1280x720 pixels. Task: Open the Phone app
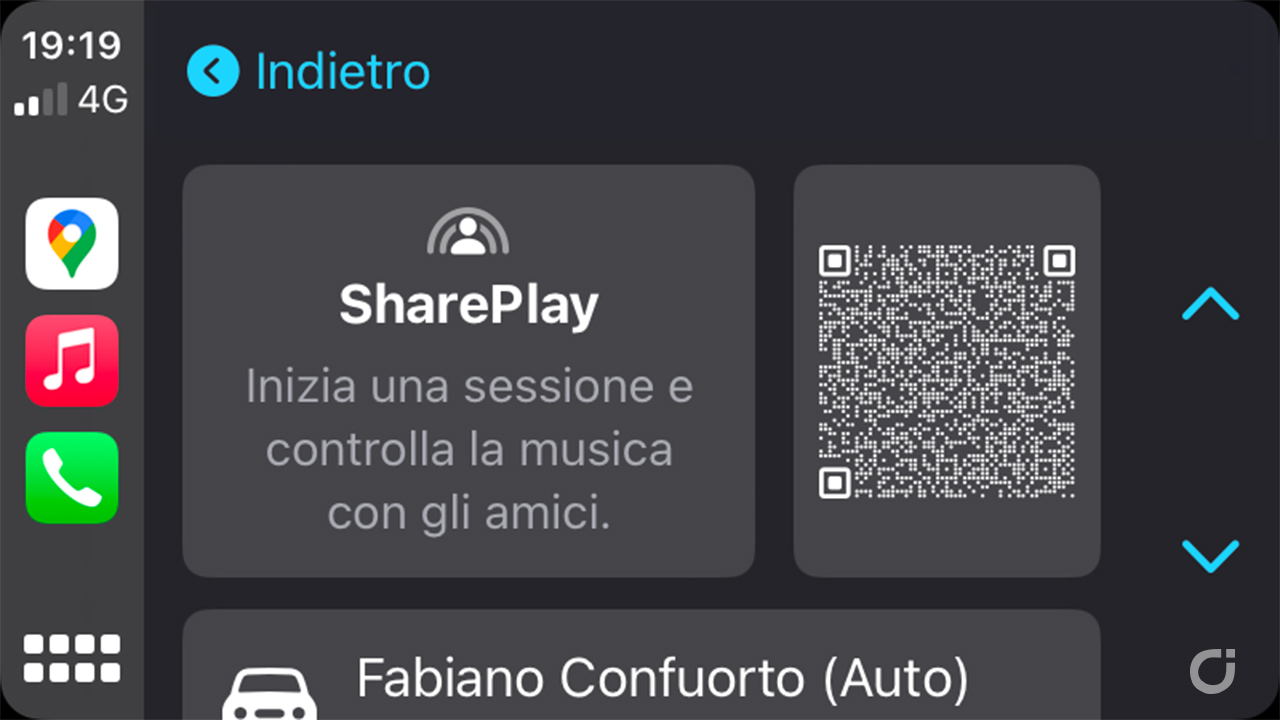pos(72,478)
